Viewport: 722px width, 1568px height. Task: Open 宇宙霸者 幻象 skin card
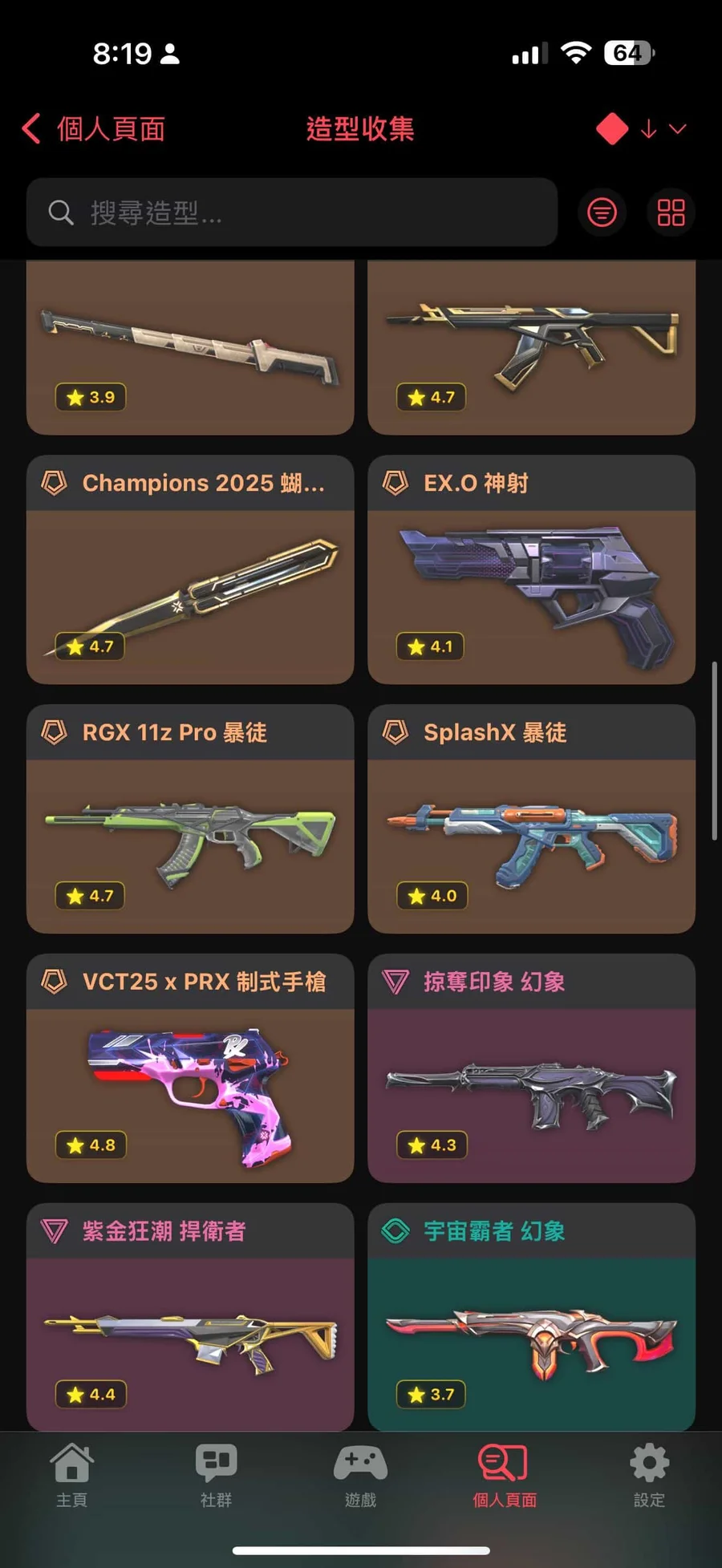(531, 1318)
